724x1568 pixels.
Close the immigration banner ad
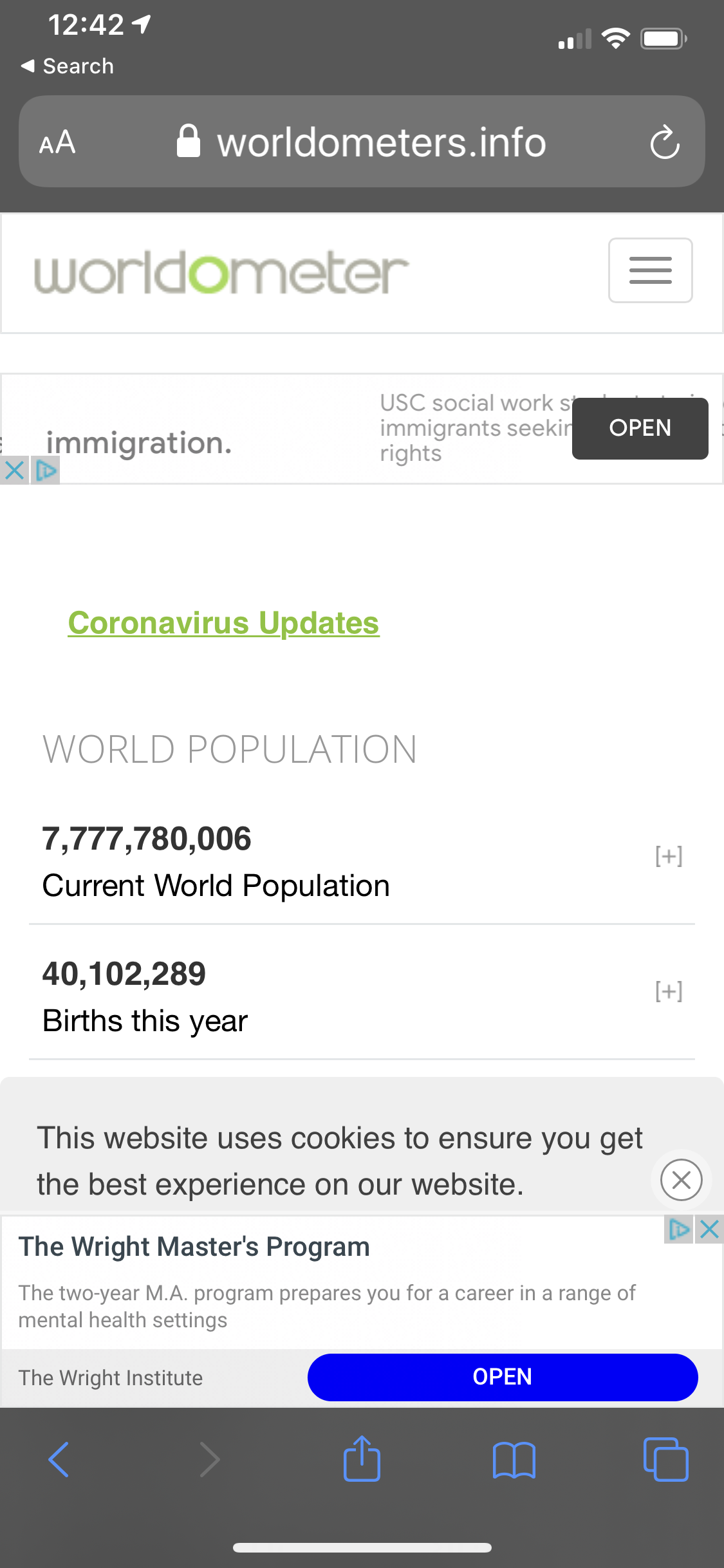click(14, 471)
